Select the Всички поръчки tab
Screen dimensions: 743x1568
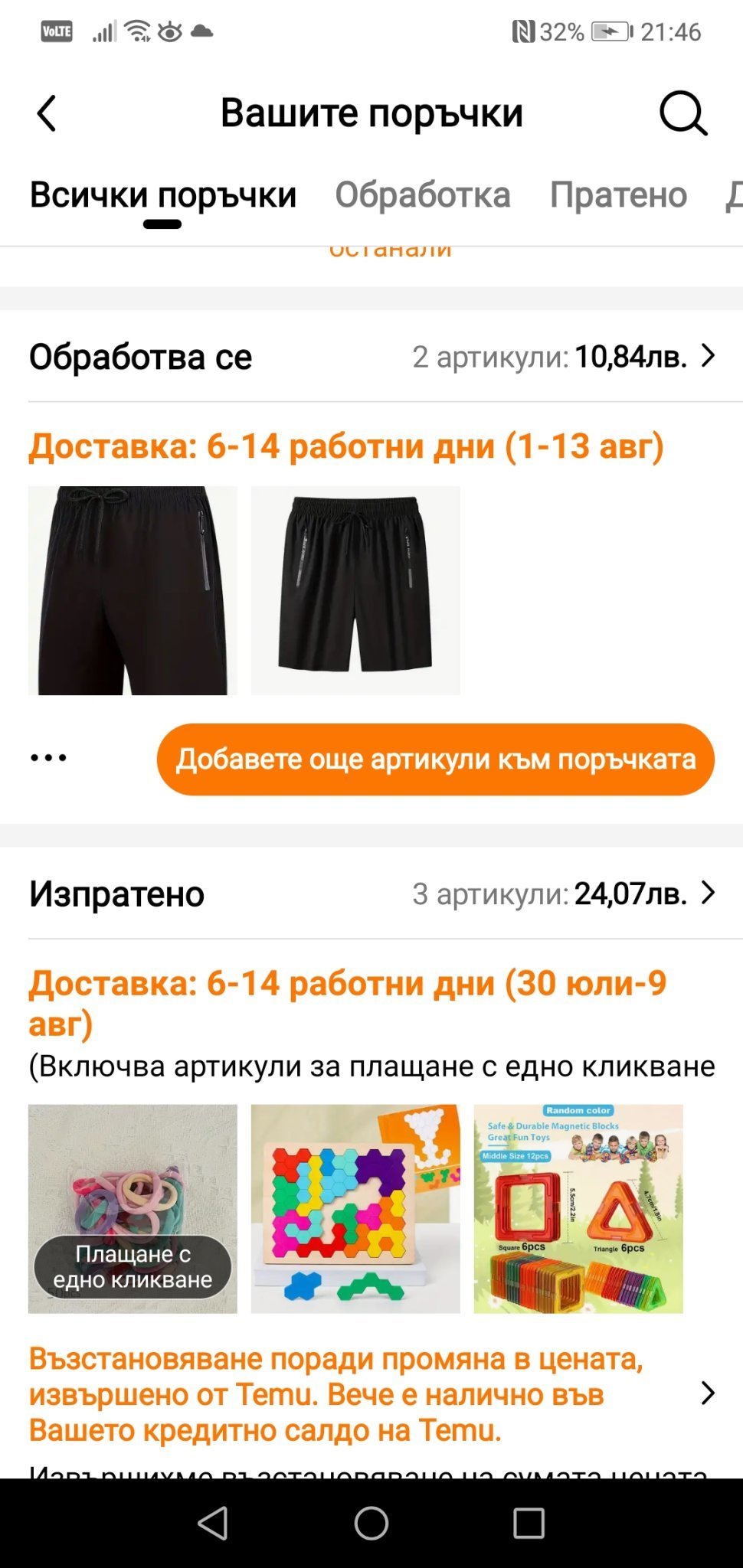(162, 195)
